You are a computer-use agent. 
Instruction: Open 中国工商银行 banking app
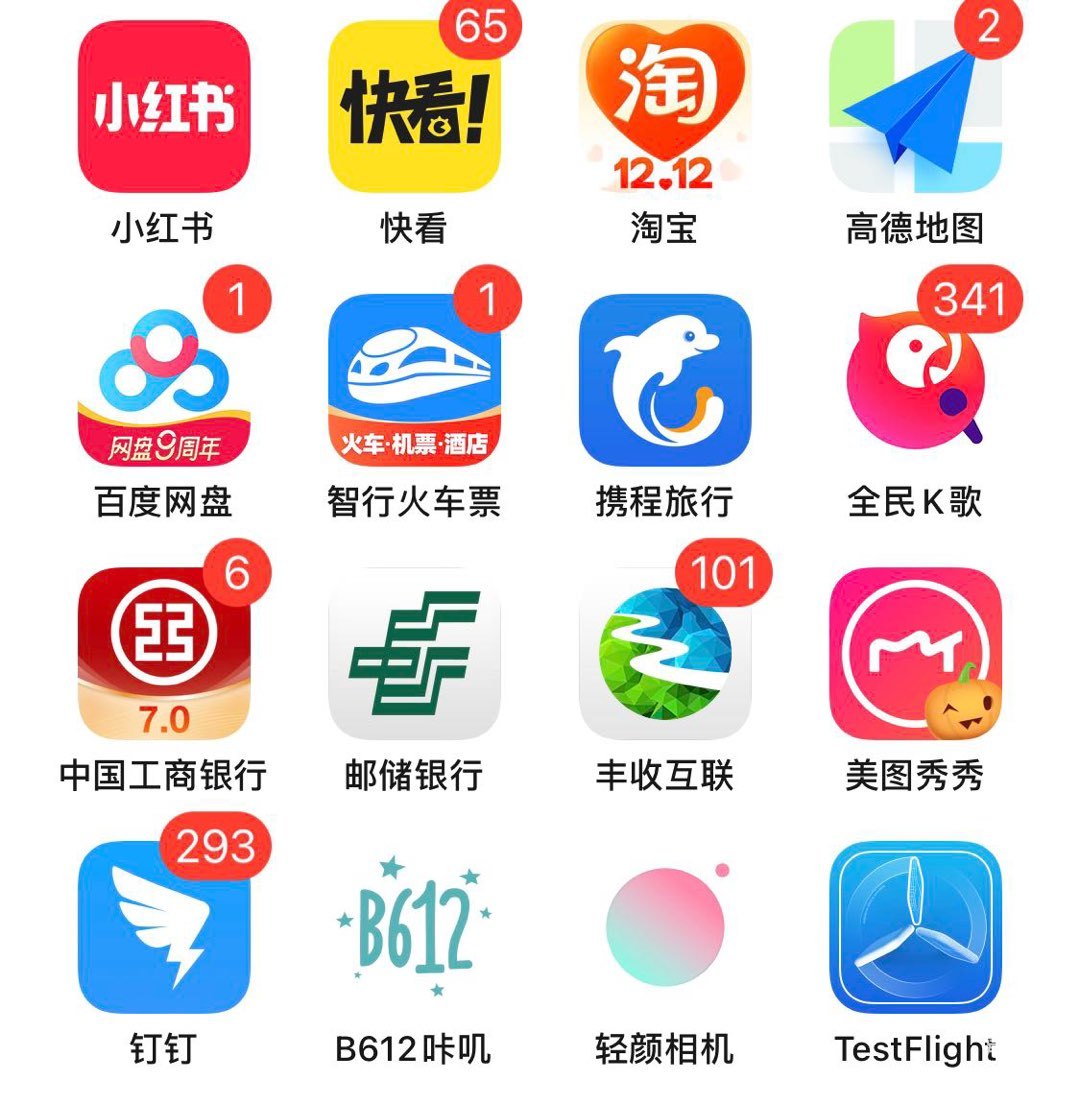(x=164, y=653)
